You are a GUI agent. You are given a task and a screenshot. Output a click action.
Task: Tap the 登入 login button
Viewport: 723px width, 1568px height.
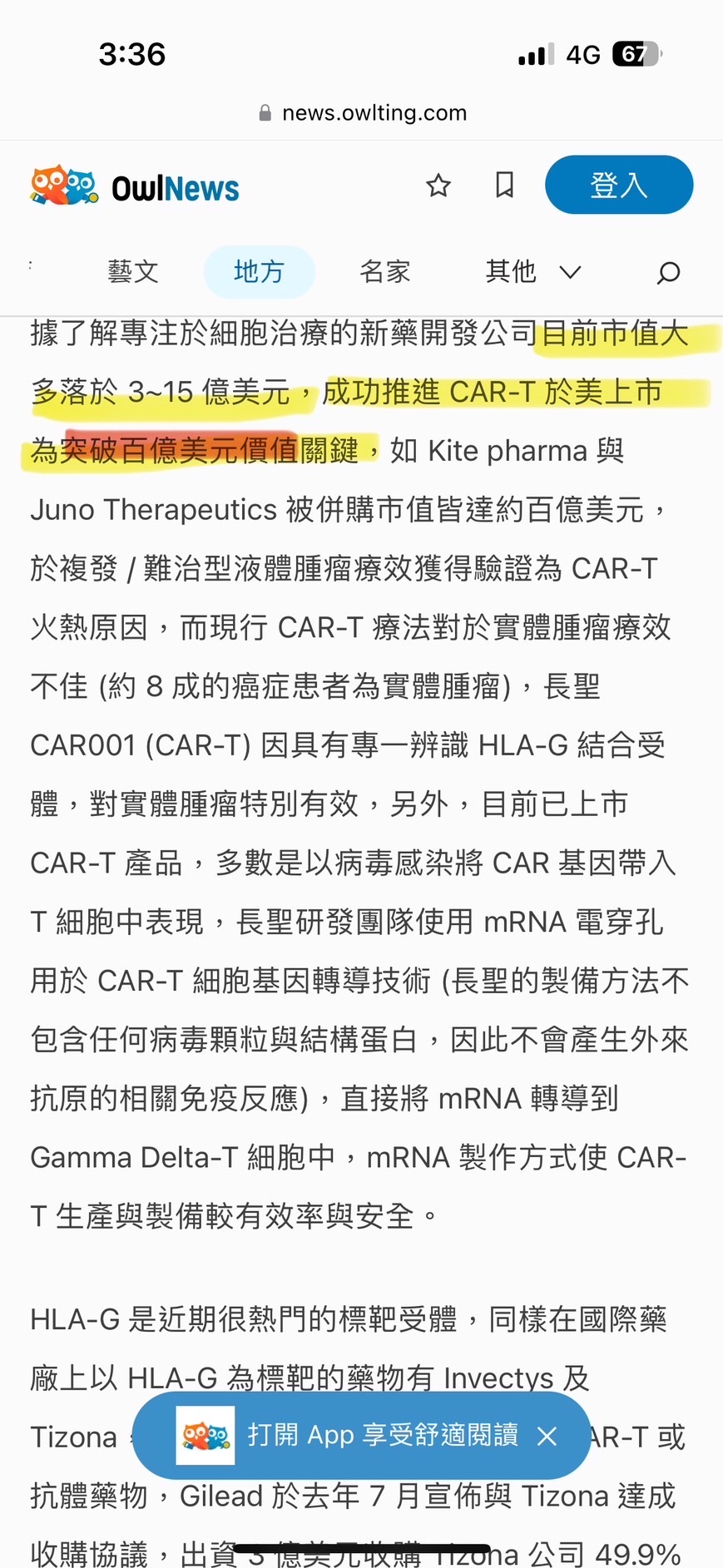click(619, 185)
